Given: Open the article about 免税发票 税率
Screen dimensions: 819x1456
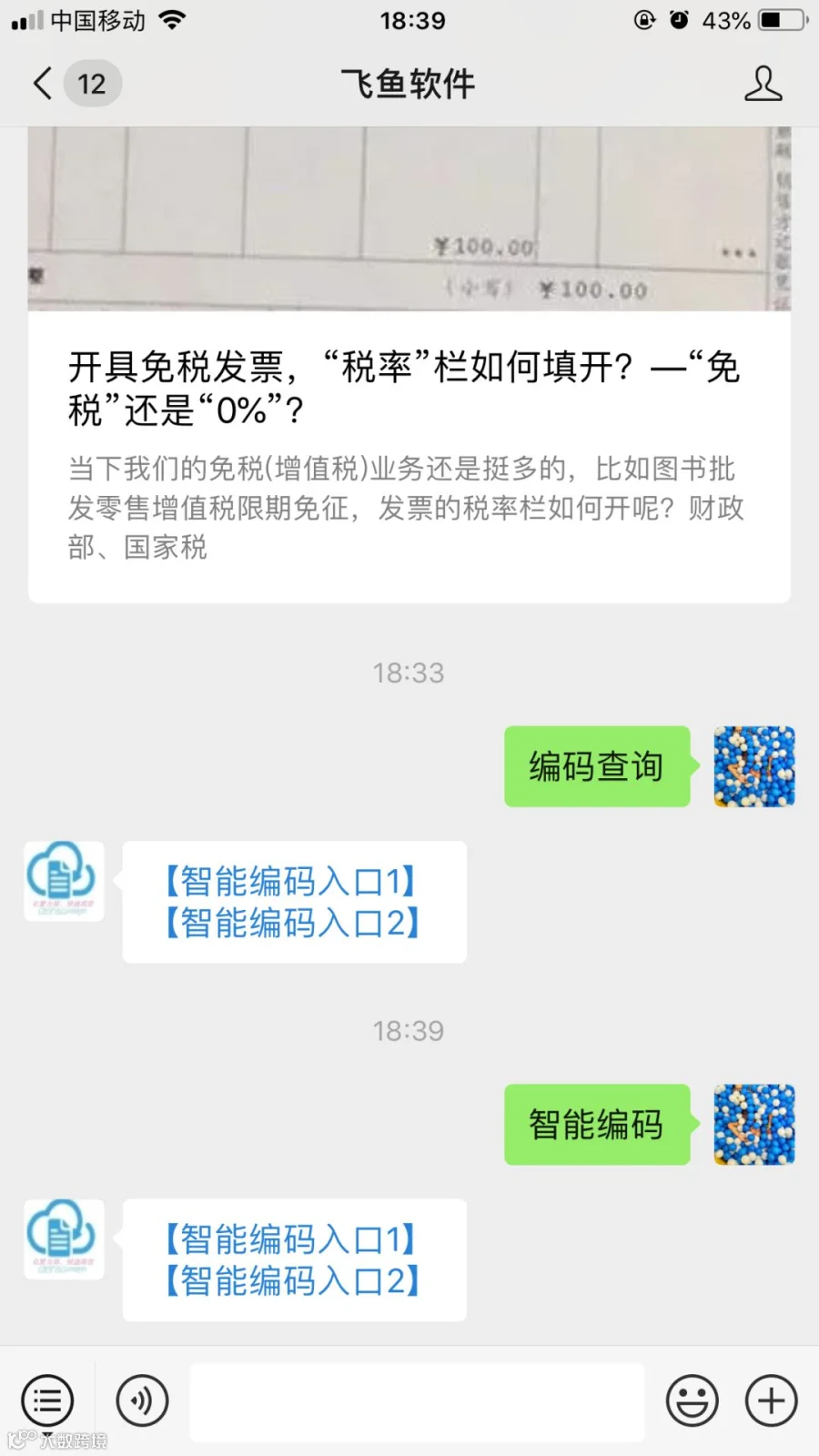Looking at the screenshot, I should [x=409, y=364].
